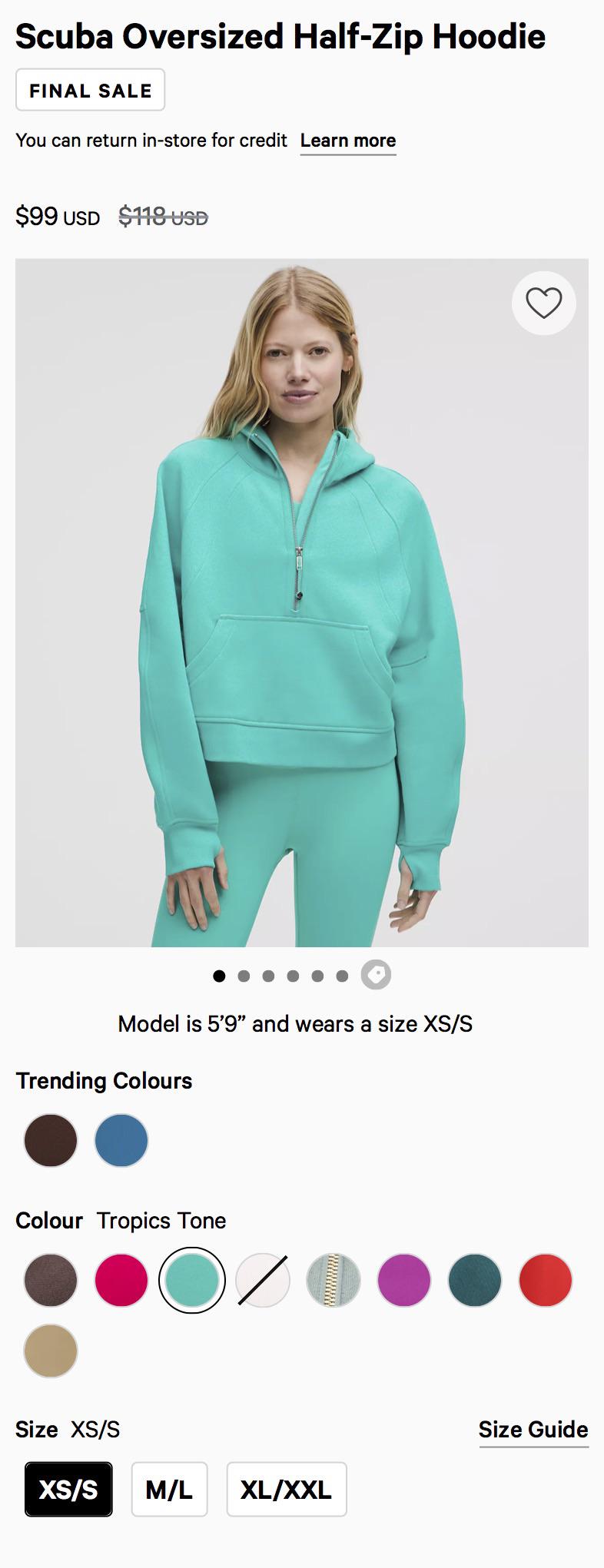Choose size XL/XXL
The width and height of the screenshot is (604, 1568).
coord(286,1489)
